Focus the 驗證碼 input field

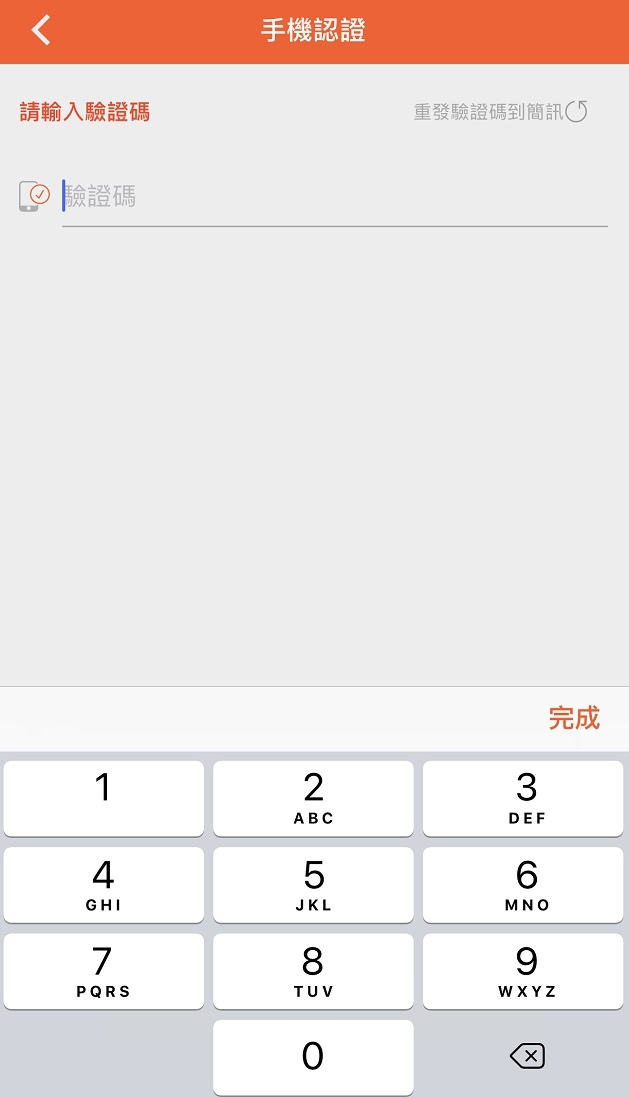pyautogui.click(x=334, y=196)
